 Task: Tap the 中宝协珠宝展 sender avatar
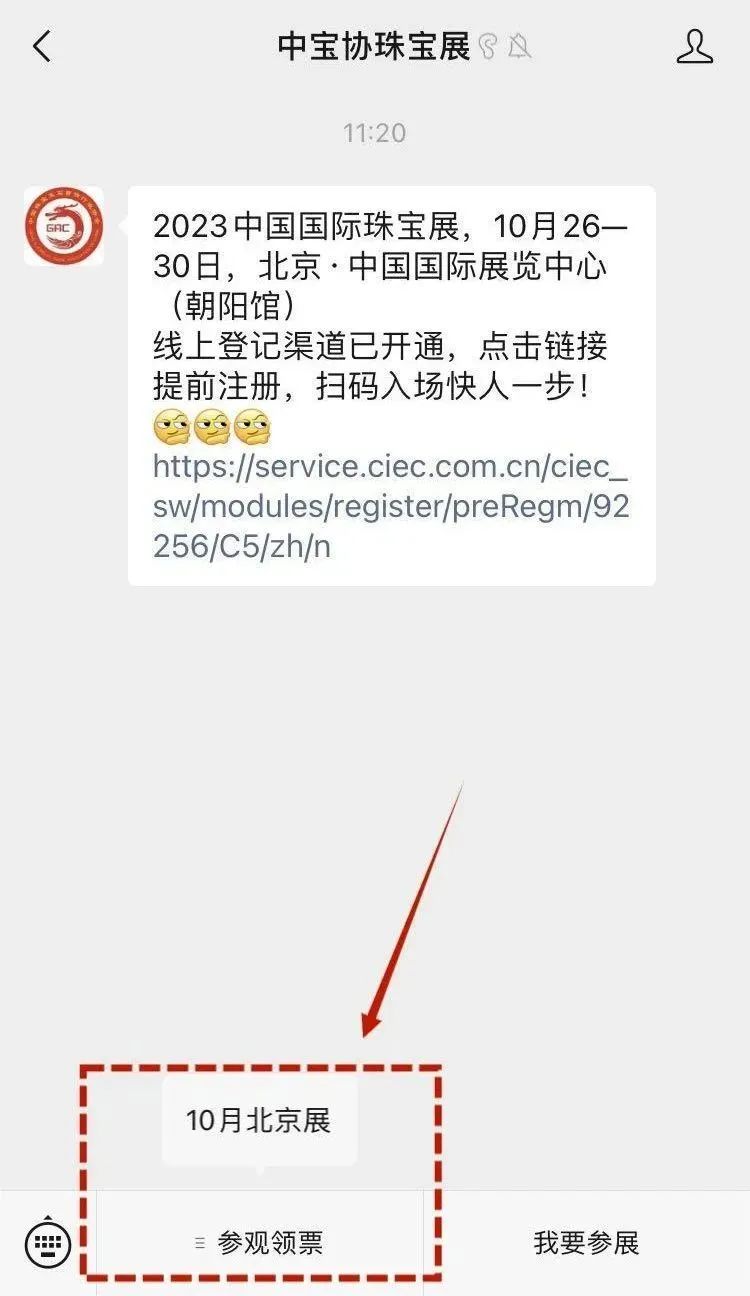pos(64,226)
